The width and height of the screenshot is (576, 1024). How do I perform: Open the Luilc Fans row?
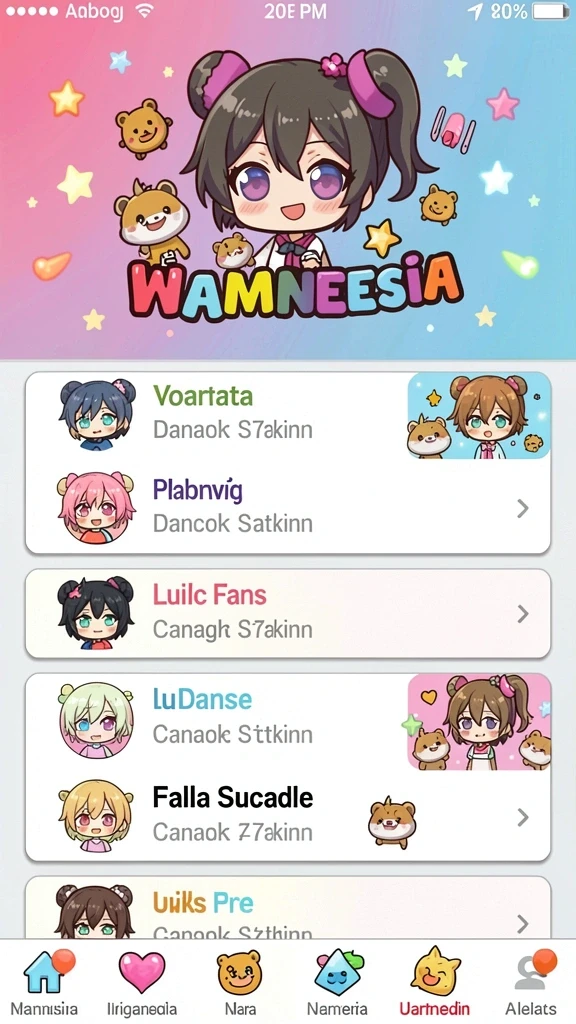click(x=287, y=613)
